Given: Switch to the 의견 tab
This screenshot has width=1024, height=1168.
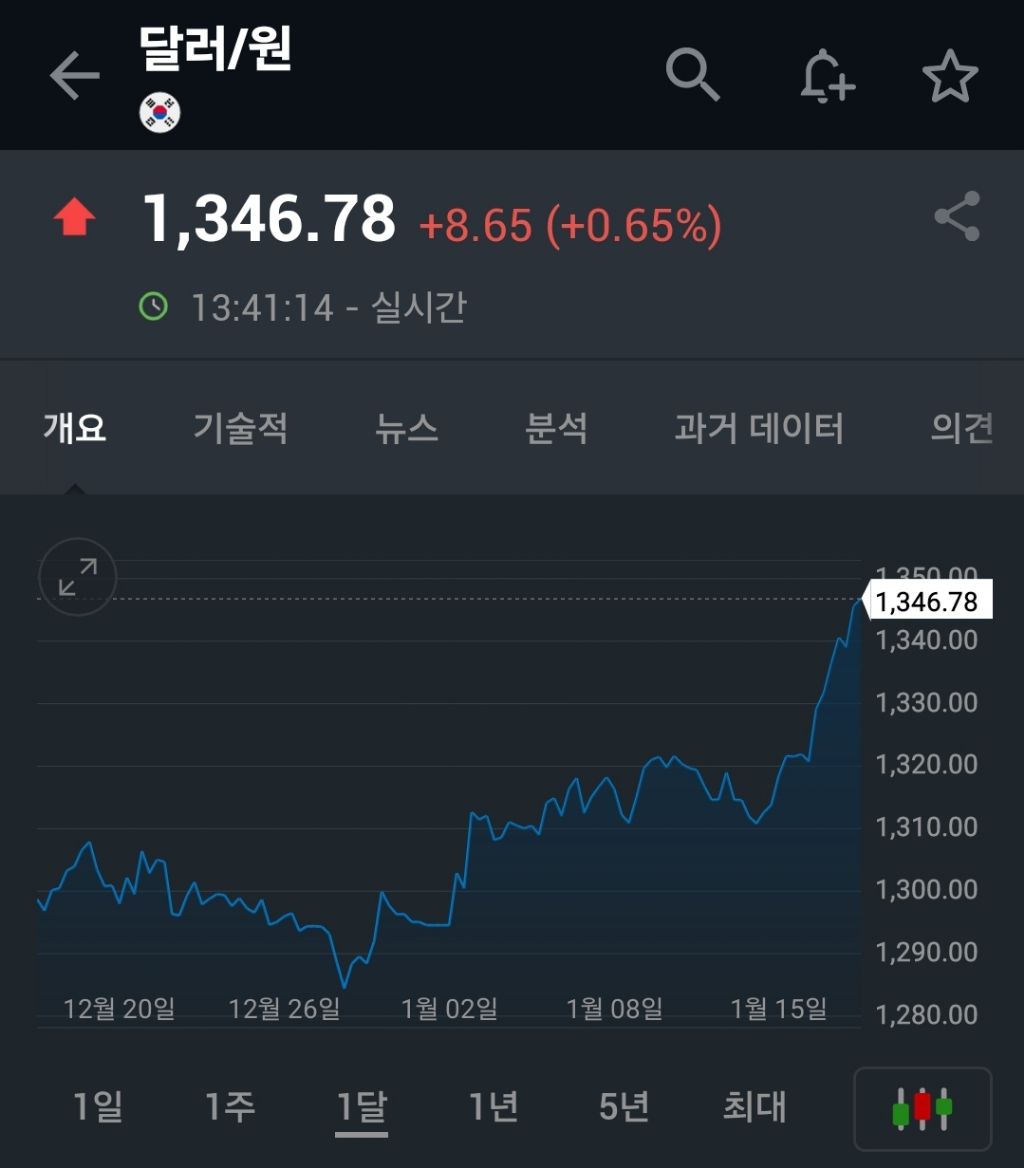Looking at the screenshot, I should [x=961, y=429].
